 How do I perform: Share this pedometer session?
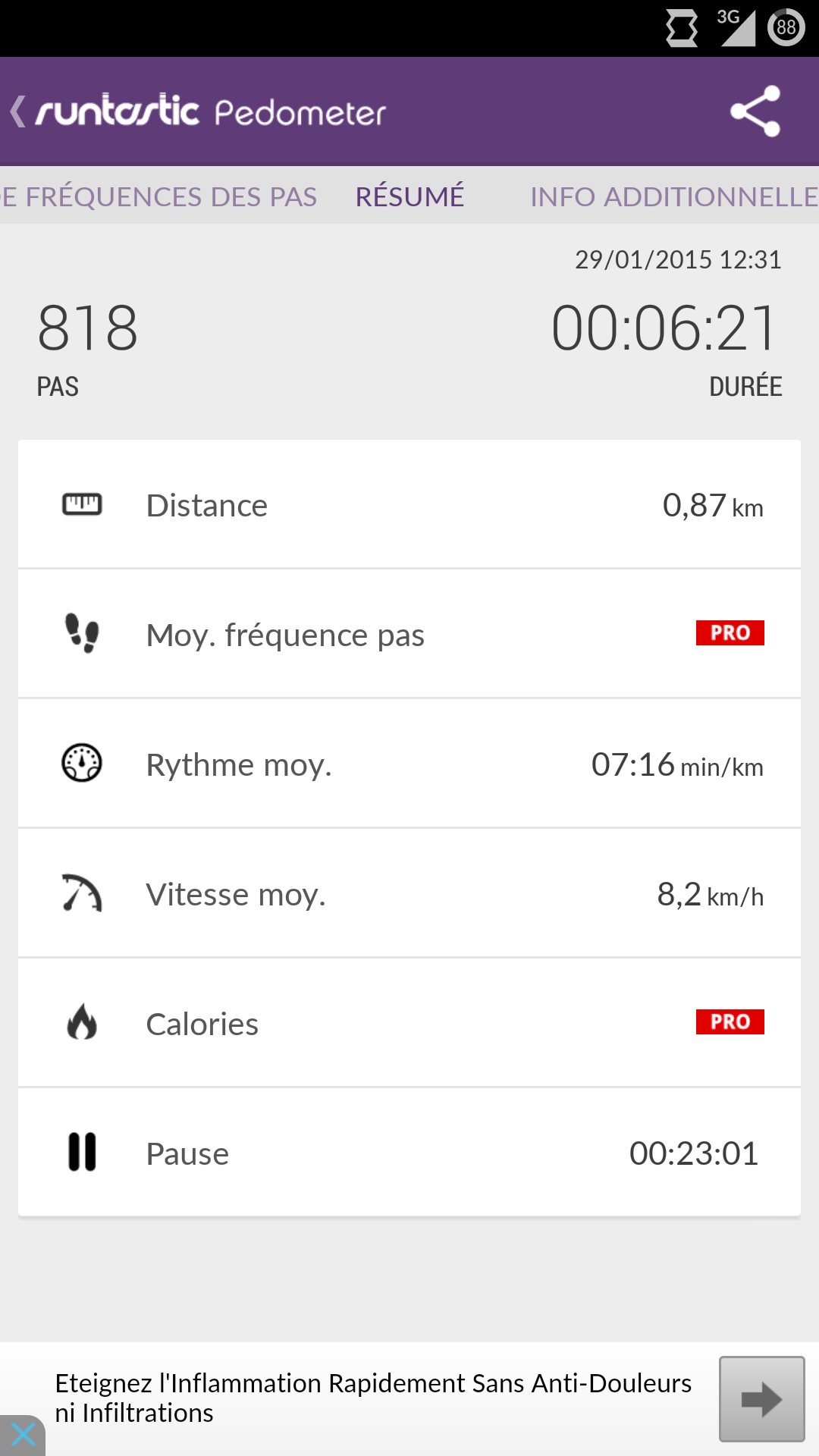(755, 111)
